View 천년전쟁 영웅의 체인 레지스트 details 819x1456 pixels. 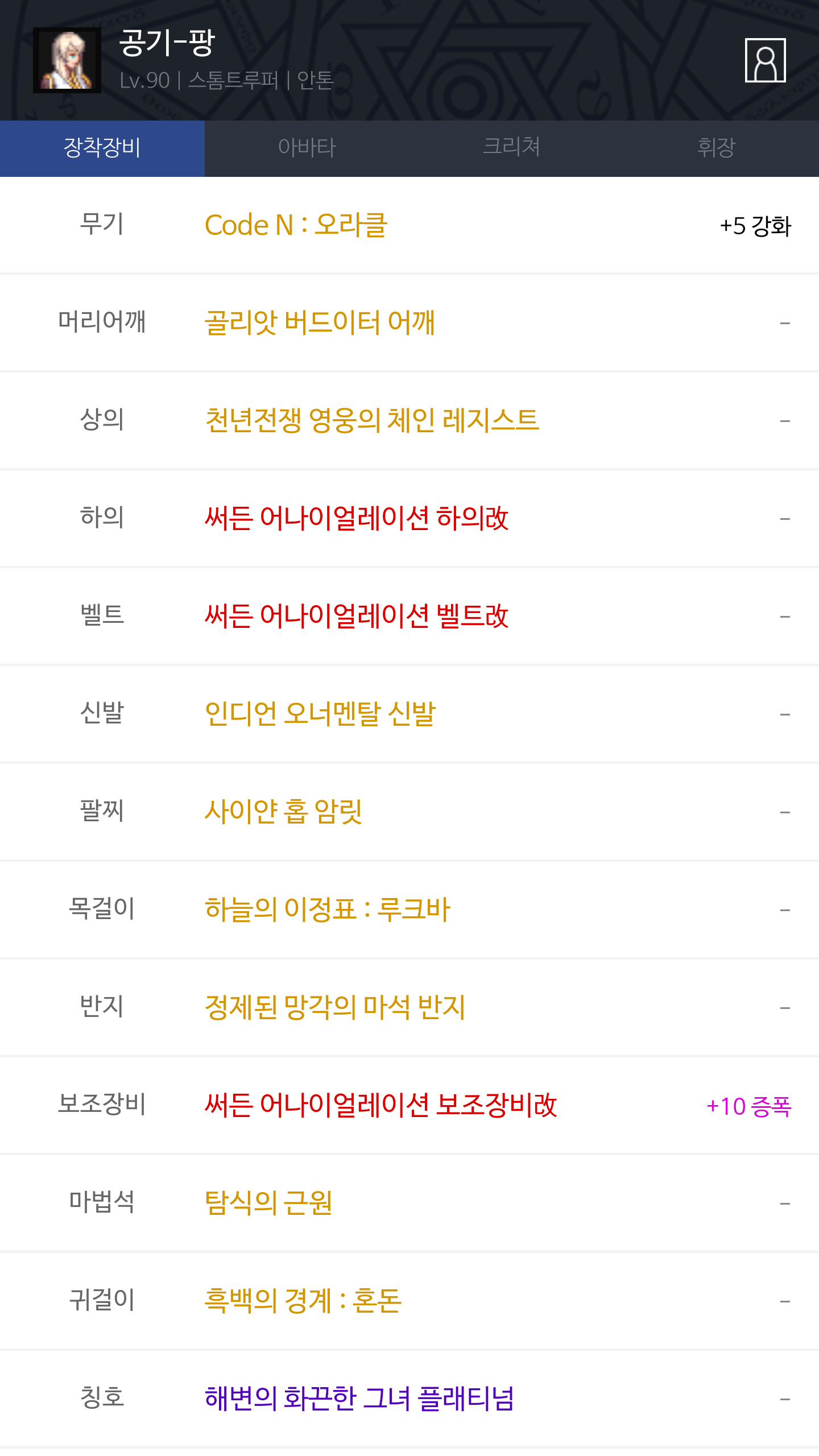[x=372, y=420]
